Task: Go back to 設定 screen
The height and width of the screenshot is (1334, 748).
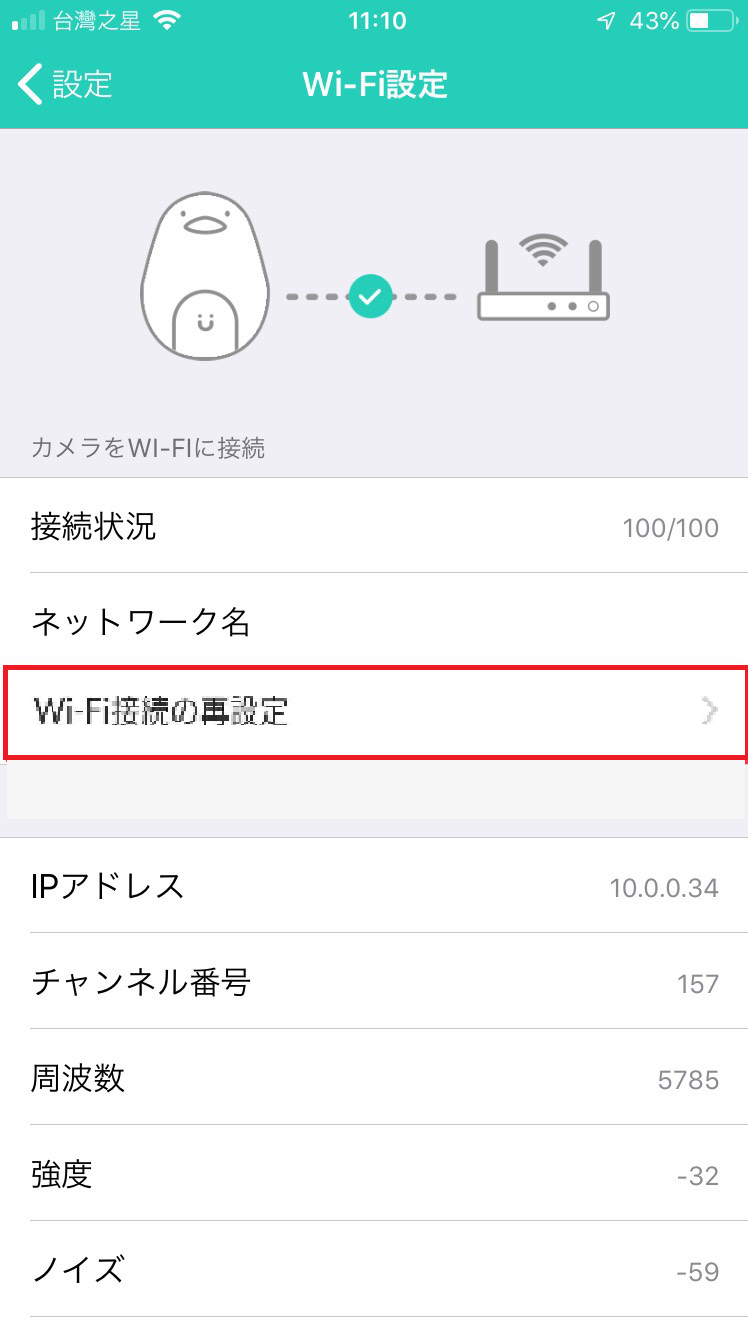Action: [x=65, y=85]
